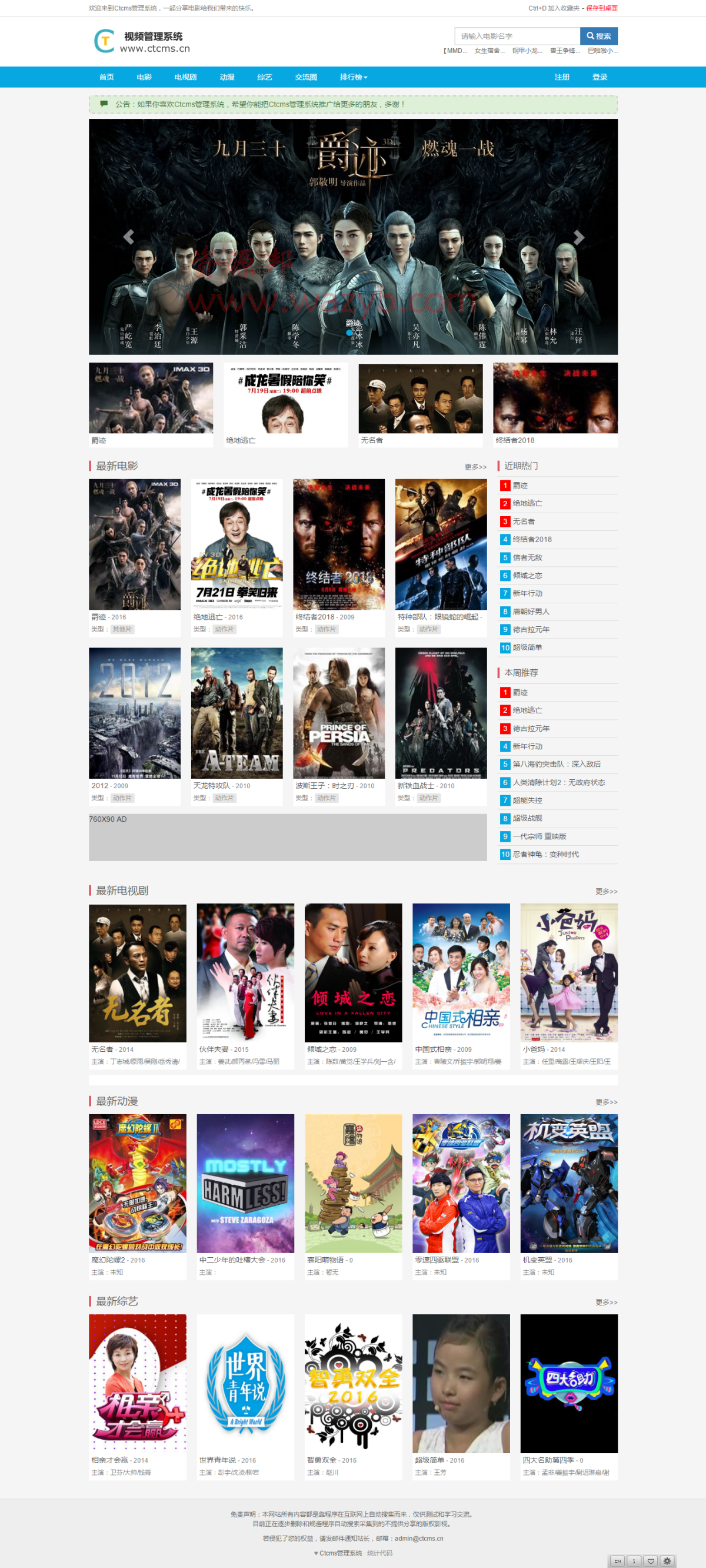Open the 综艺 nav tab
The height and width of the screenshot is (1568, 706).
click(265, 77)
